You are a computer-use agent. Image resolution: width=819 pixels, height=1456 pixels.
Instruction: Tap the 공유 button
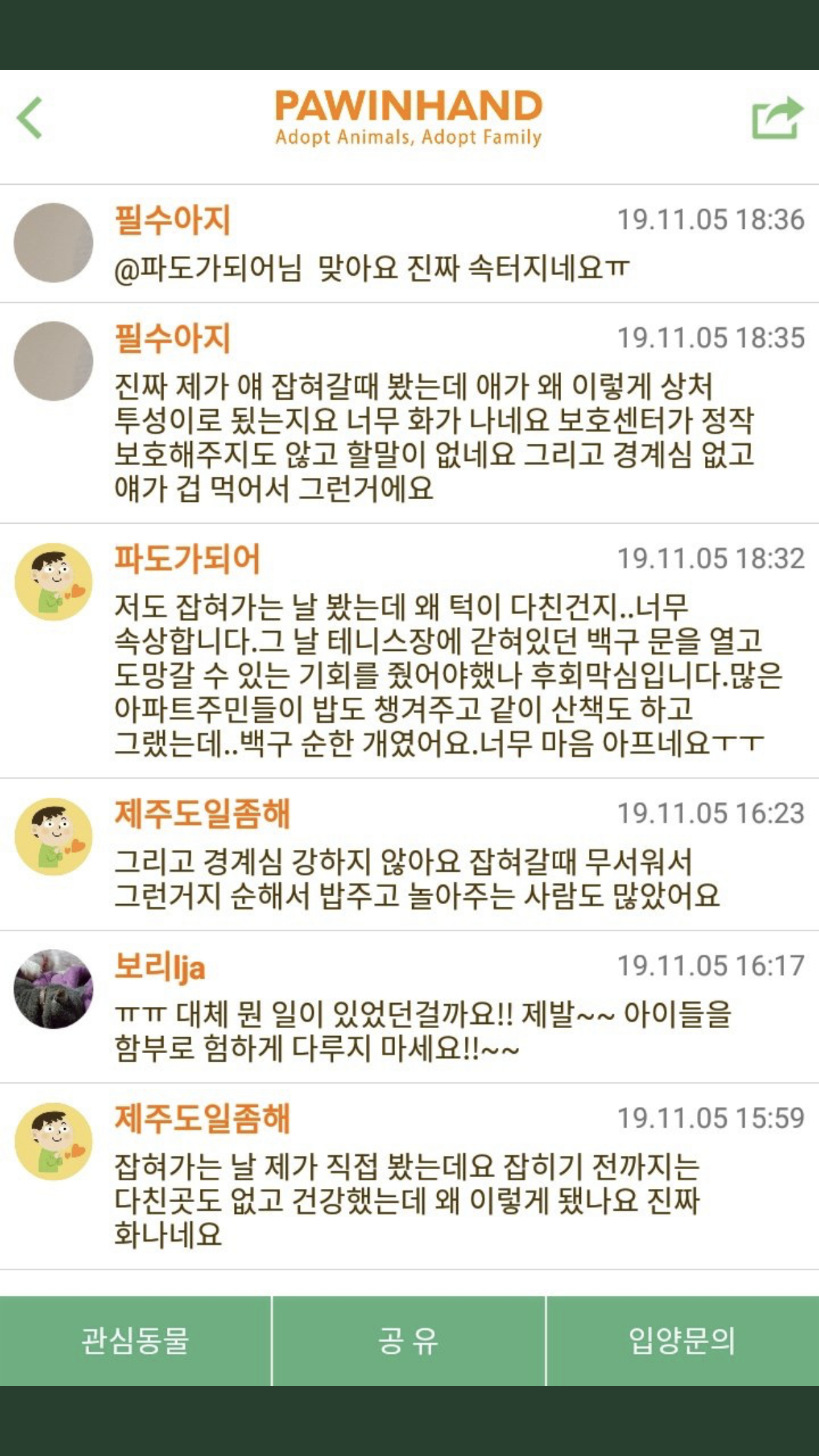(409, 1341)
